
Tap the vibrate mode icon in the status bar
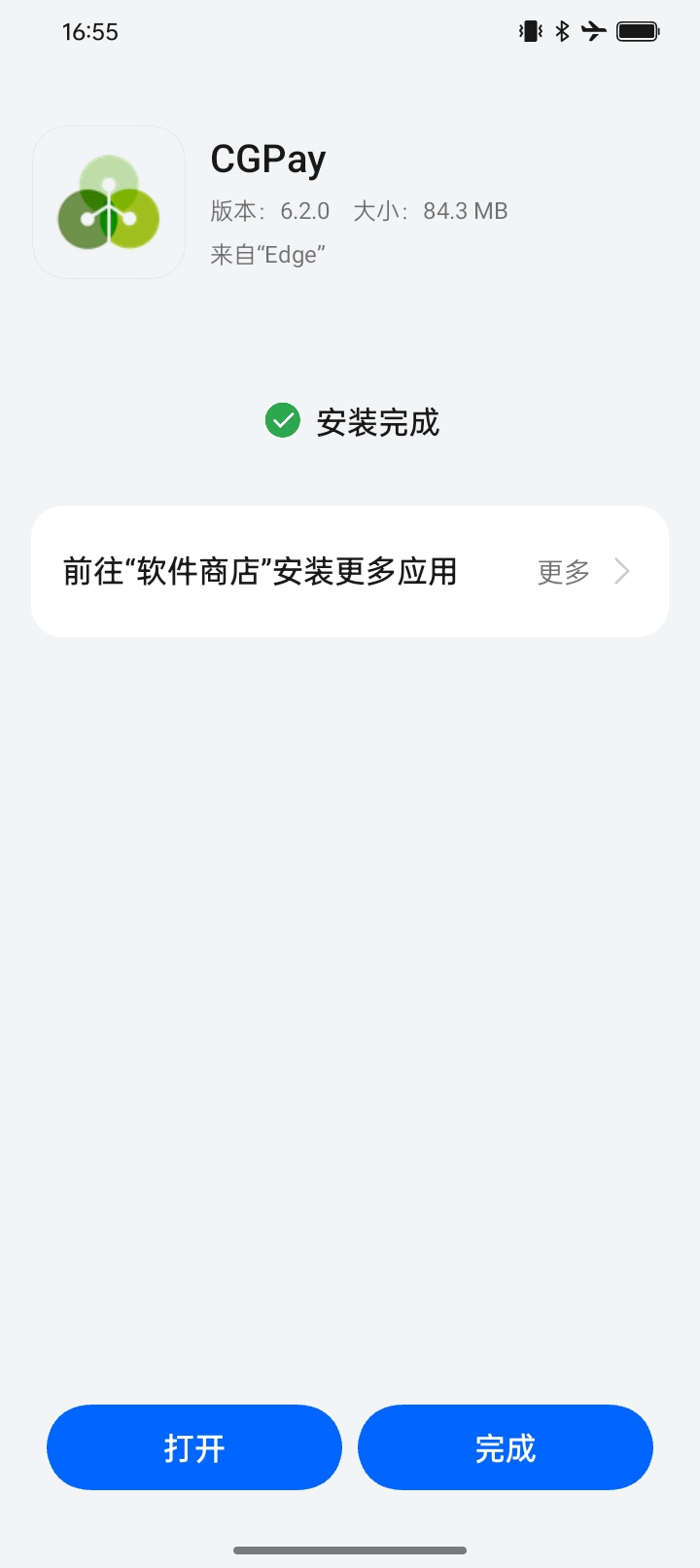pos(530,30)
